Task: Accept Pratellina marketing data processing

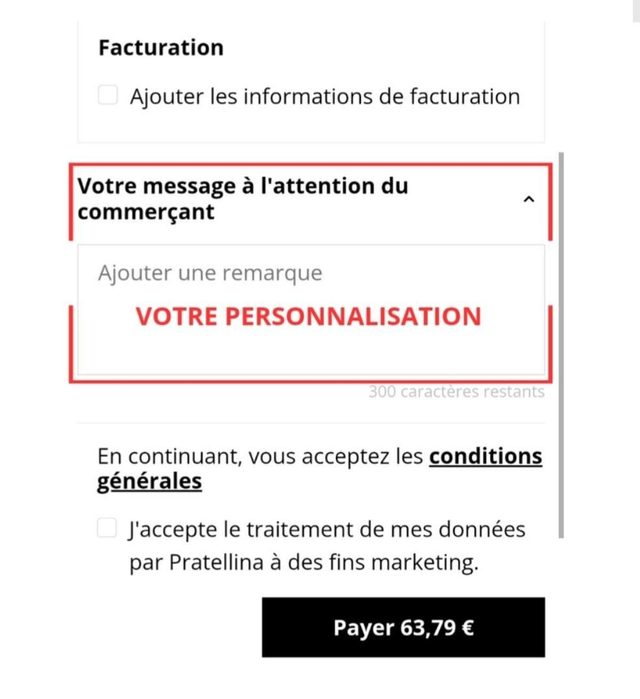Action: [108, 528]
